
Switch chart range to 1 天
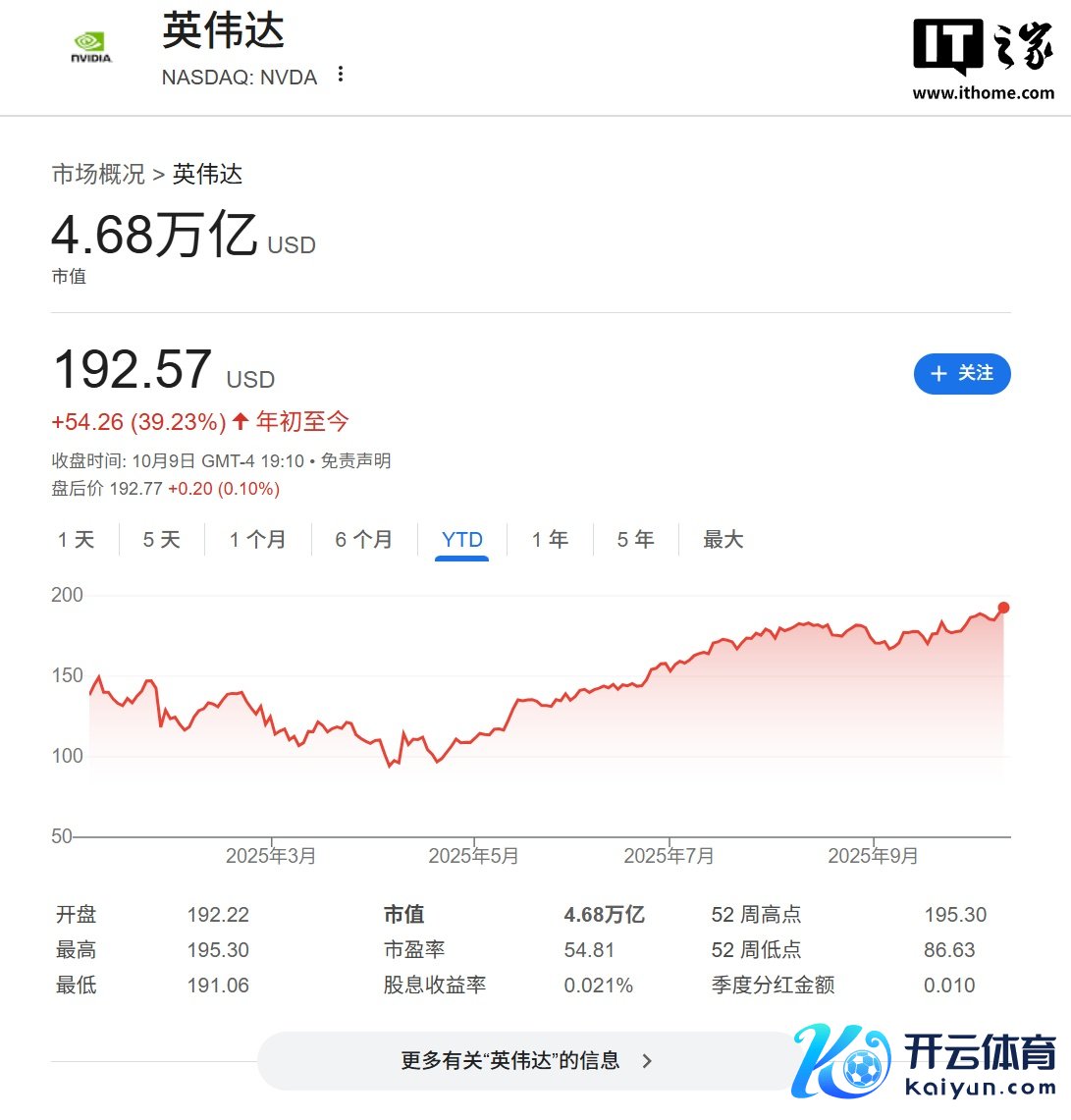[x=76, y=539]
